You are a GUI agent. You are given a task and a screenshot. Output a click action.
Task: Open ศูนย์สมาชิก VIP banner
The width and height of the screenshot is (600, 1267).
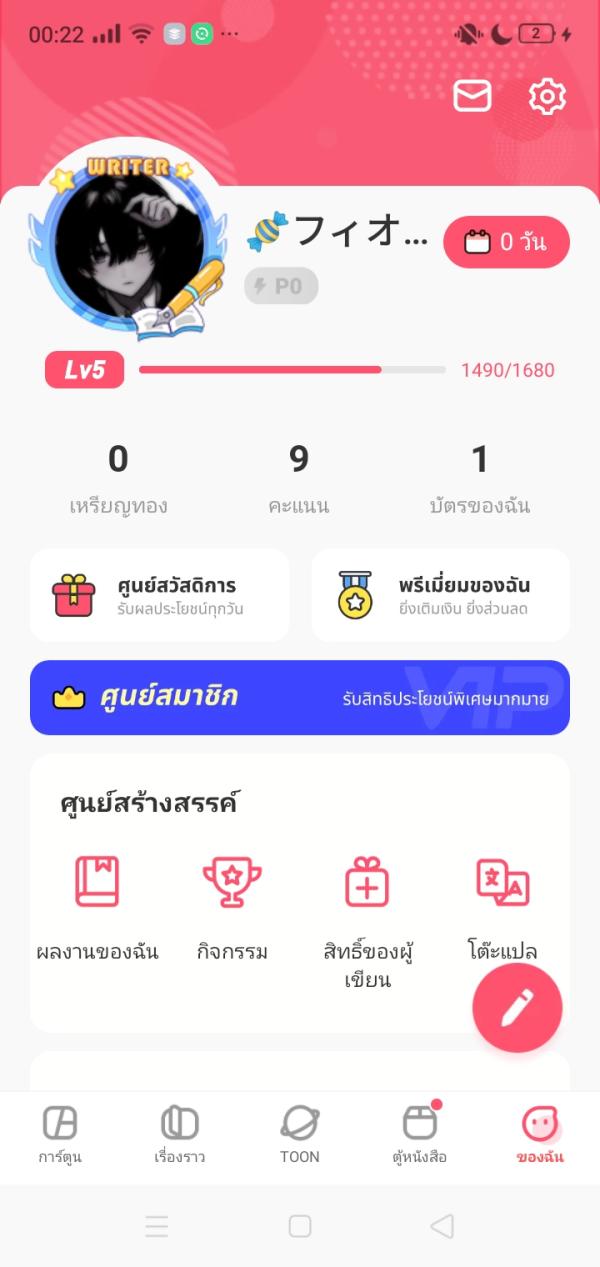tap(300, 697)
